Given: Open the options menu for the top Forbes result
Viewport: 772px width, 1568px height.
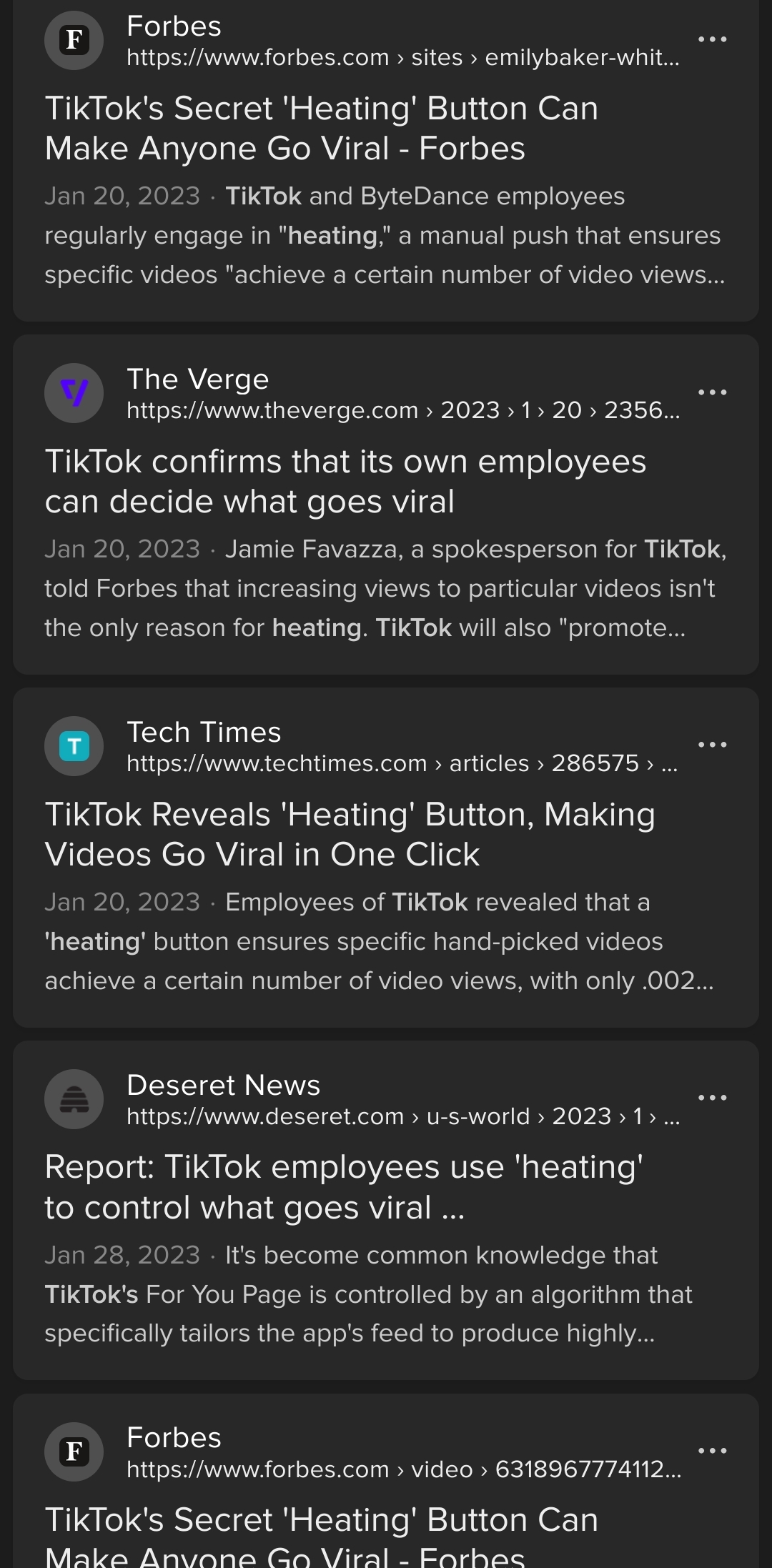Looking at the screenshot, I should click(x=713, y=39).
